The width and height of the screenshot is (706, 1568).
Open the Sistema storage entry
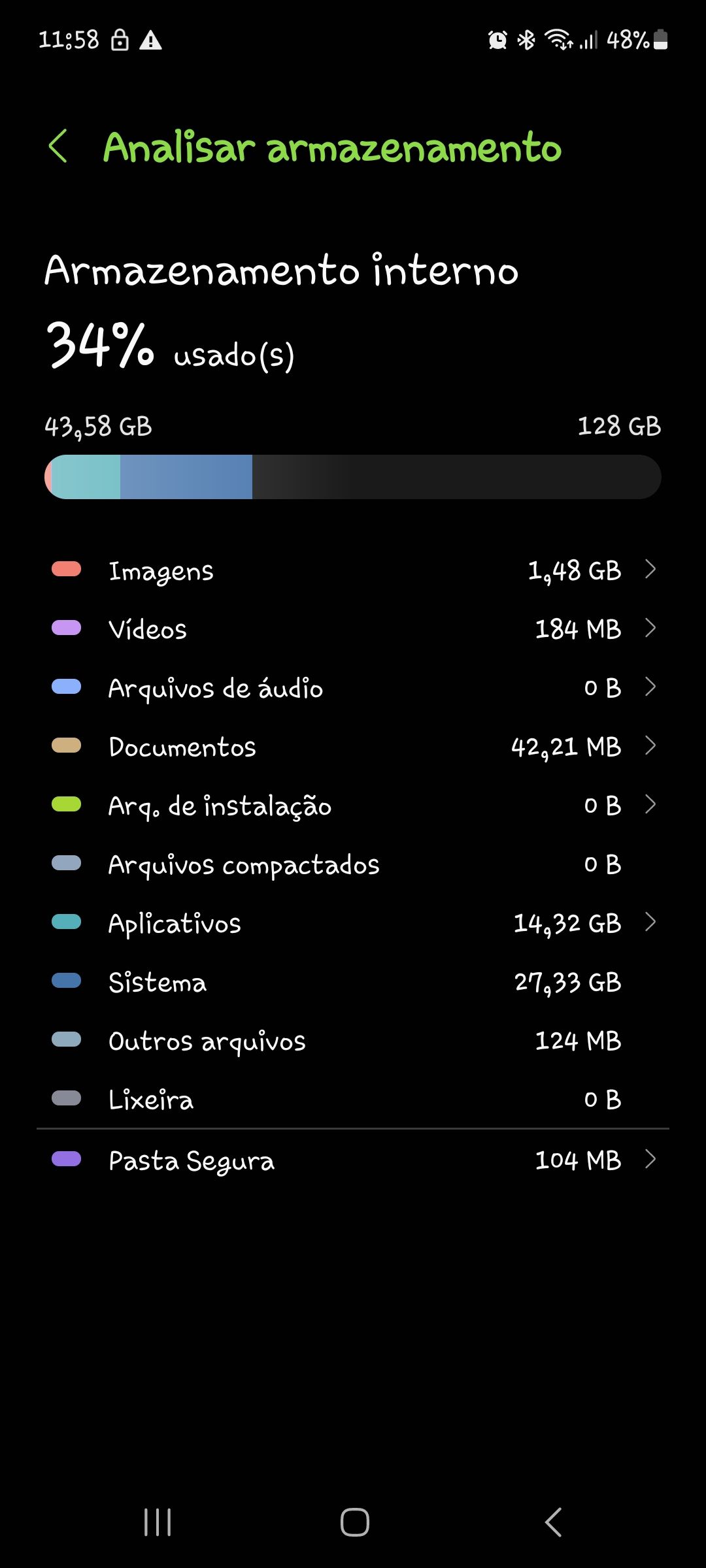point(353,981)
